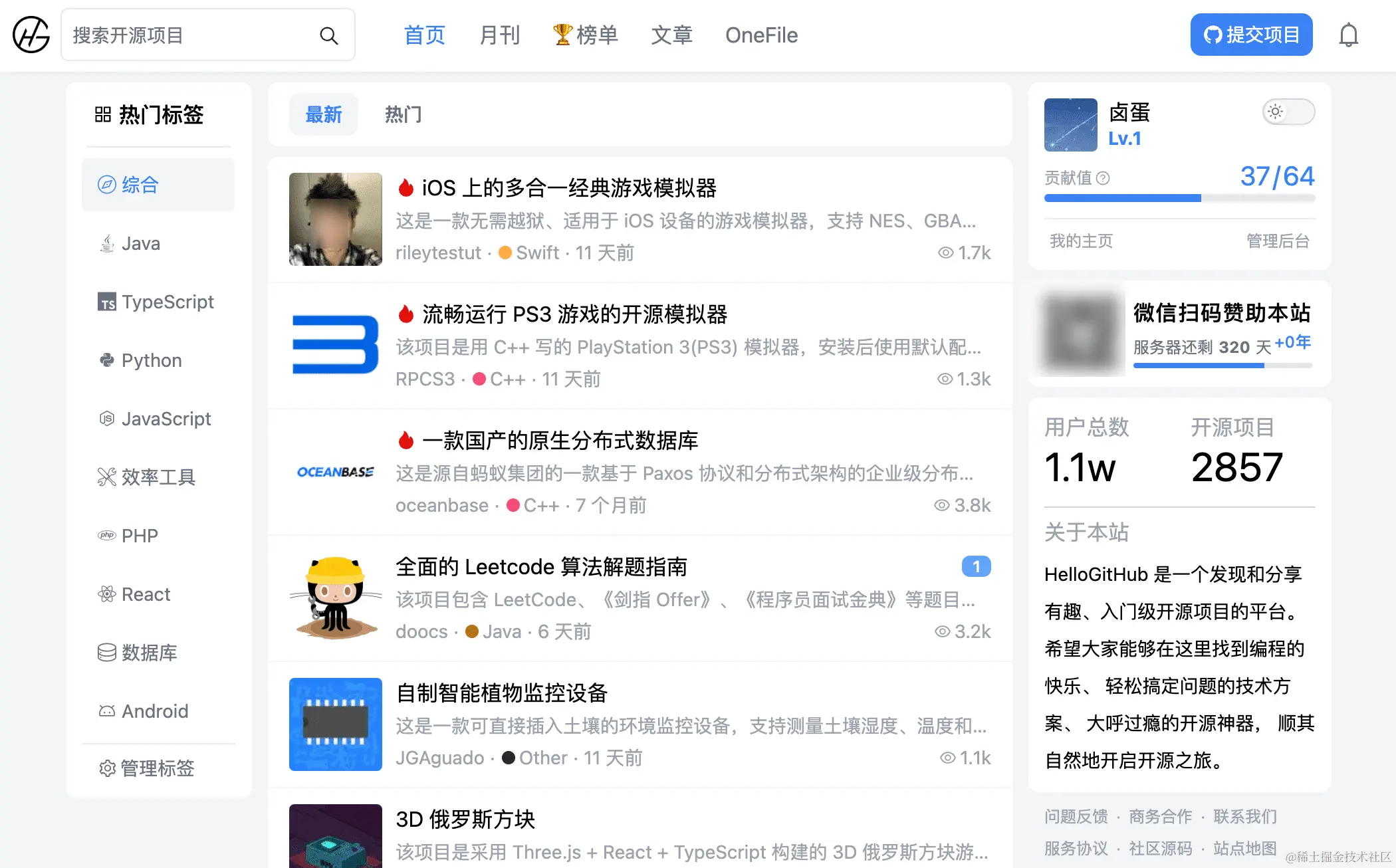Viewport: 1396px width, 868px height.
Task: Open 管理标签 settings
Action: click(x=157, y=769)
